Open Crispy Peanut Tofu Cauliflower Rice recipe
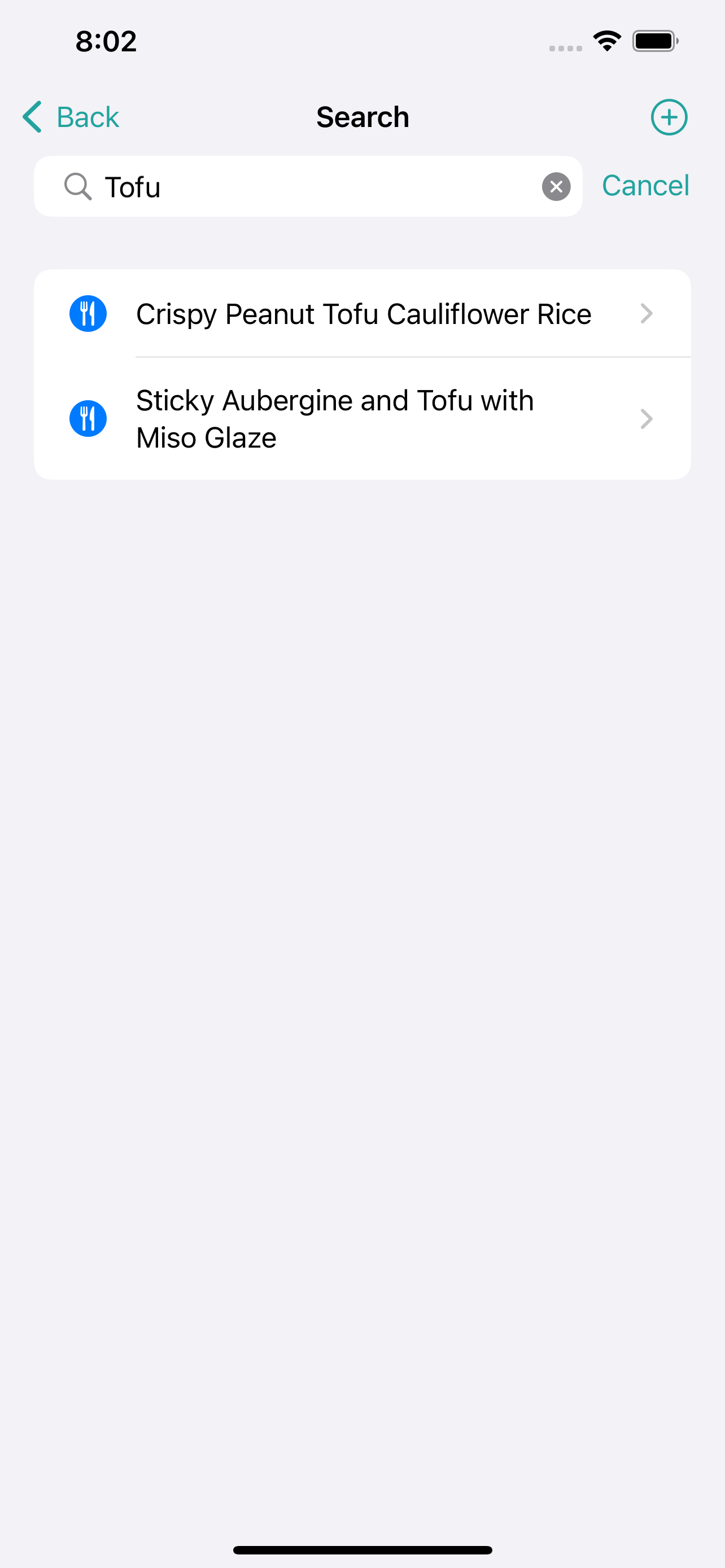Image resolution: width=725 pixels, height=1568 pixels. coord(363,314)
